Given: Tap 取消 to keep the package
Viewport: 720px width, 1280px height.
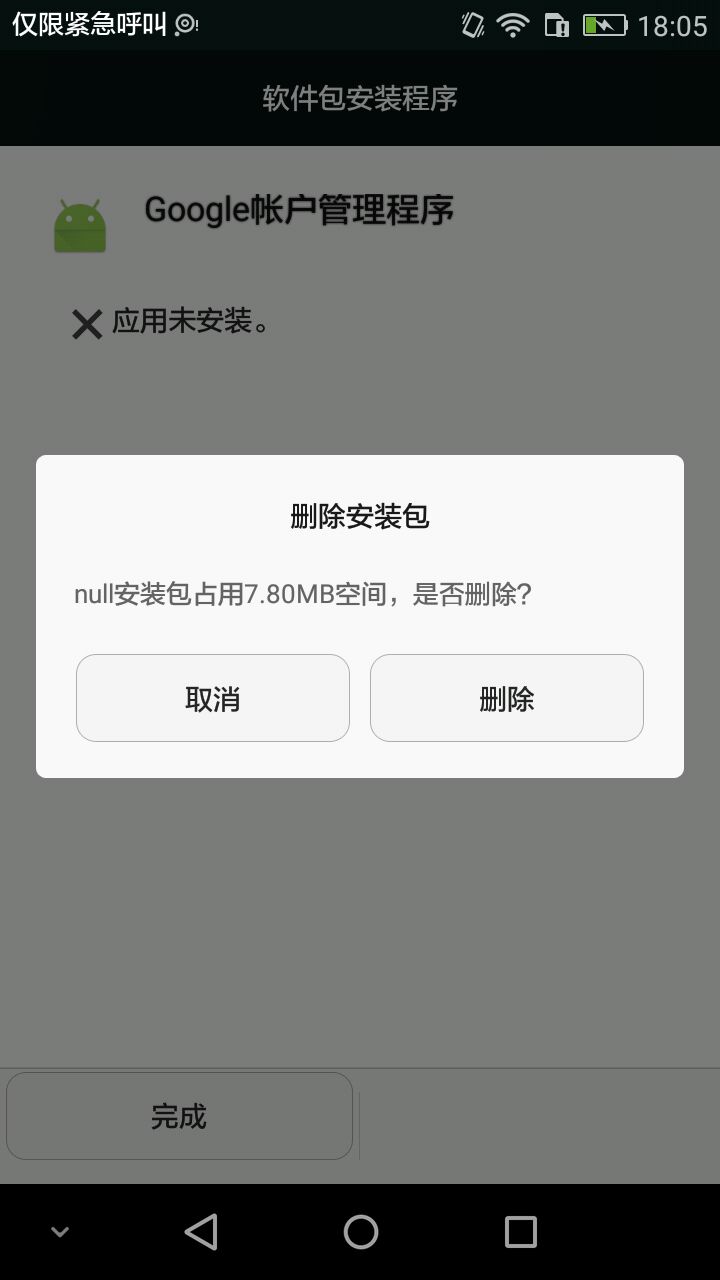Looking at the screenshot, I should tap(212, 698).
